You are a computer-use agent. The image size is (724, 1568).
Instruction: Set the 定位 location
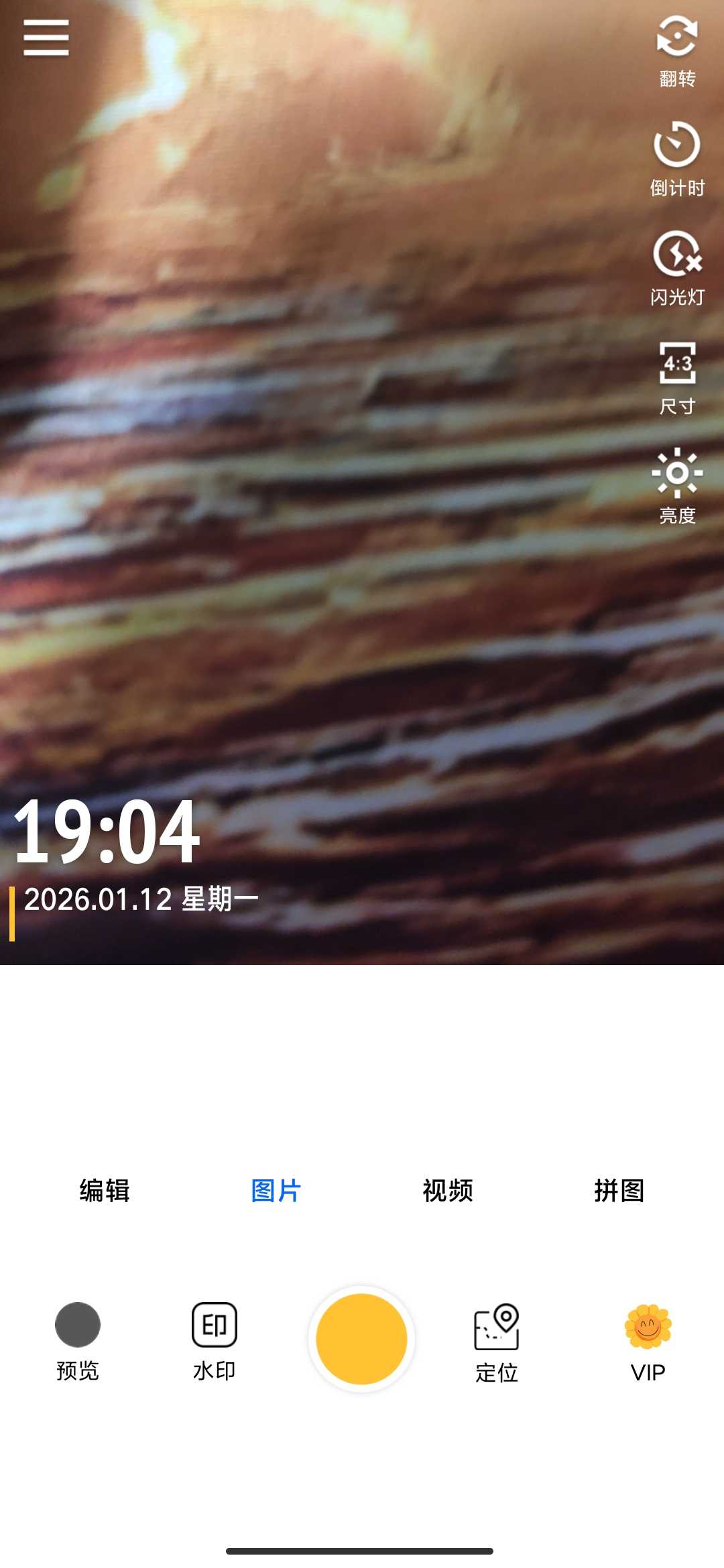pos(497,1340)
